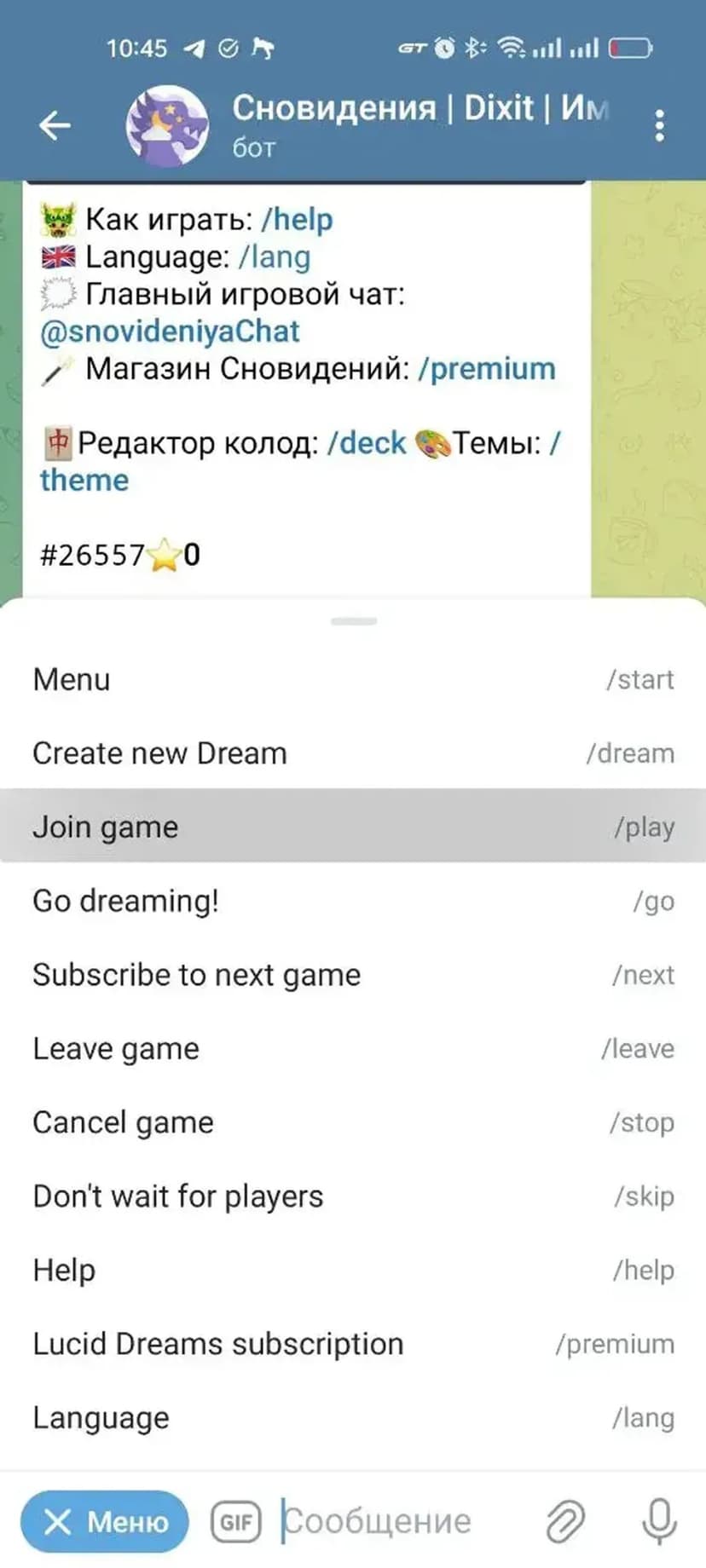The image size is (706, 1568).
Task: Go back from the bot chat
Action: 55,126
